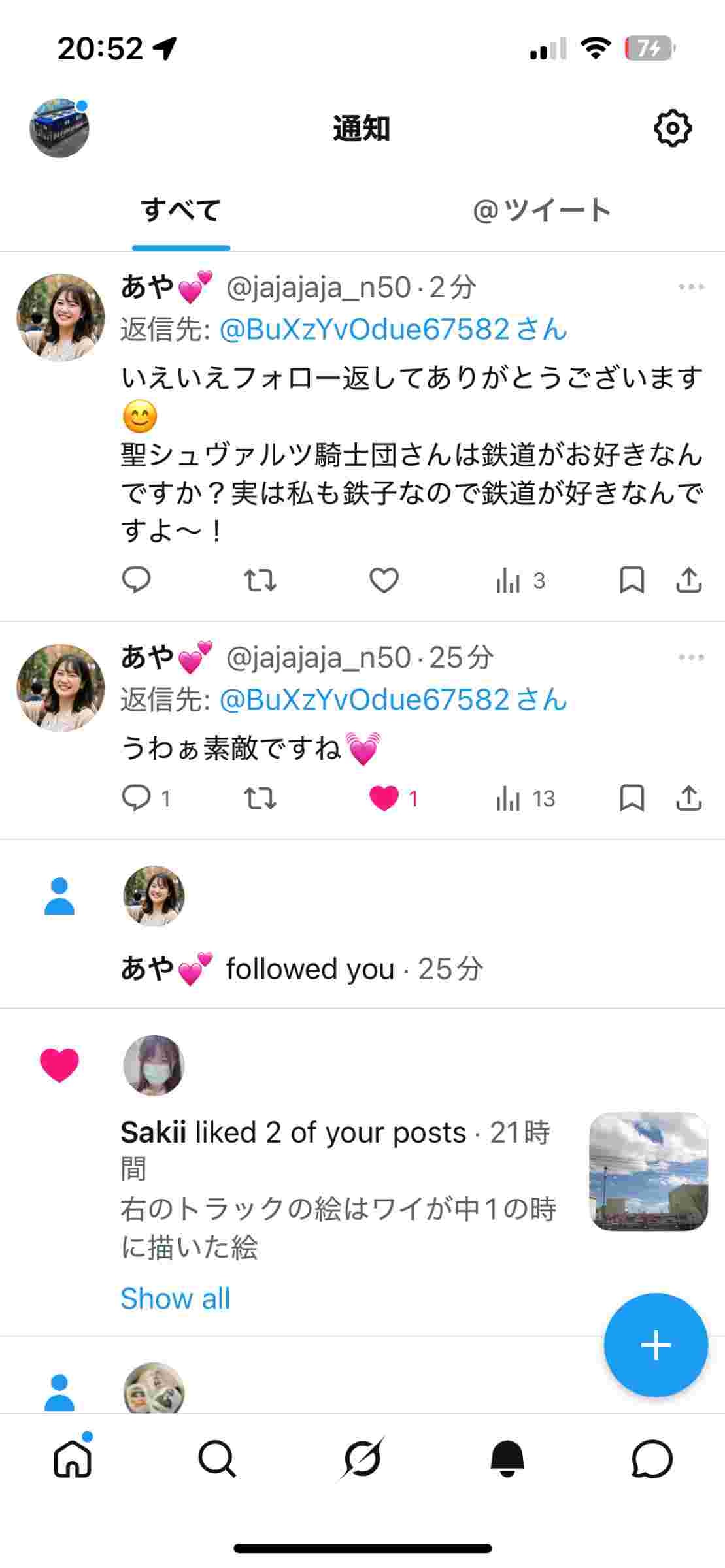Reply to the いえいえフォロー返して post
Image resolution: width=725 pixels, height=1568 pixels.
(137, 580)
